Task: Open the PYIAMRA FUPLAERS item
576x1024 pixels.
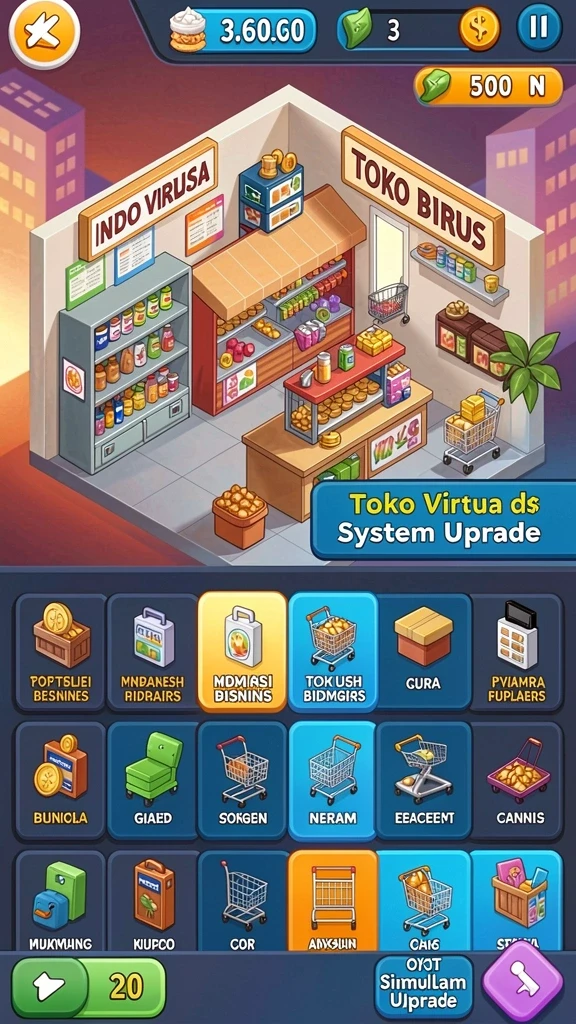Action: 517,652
